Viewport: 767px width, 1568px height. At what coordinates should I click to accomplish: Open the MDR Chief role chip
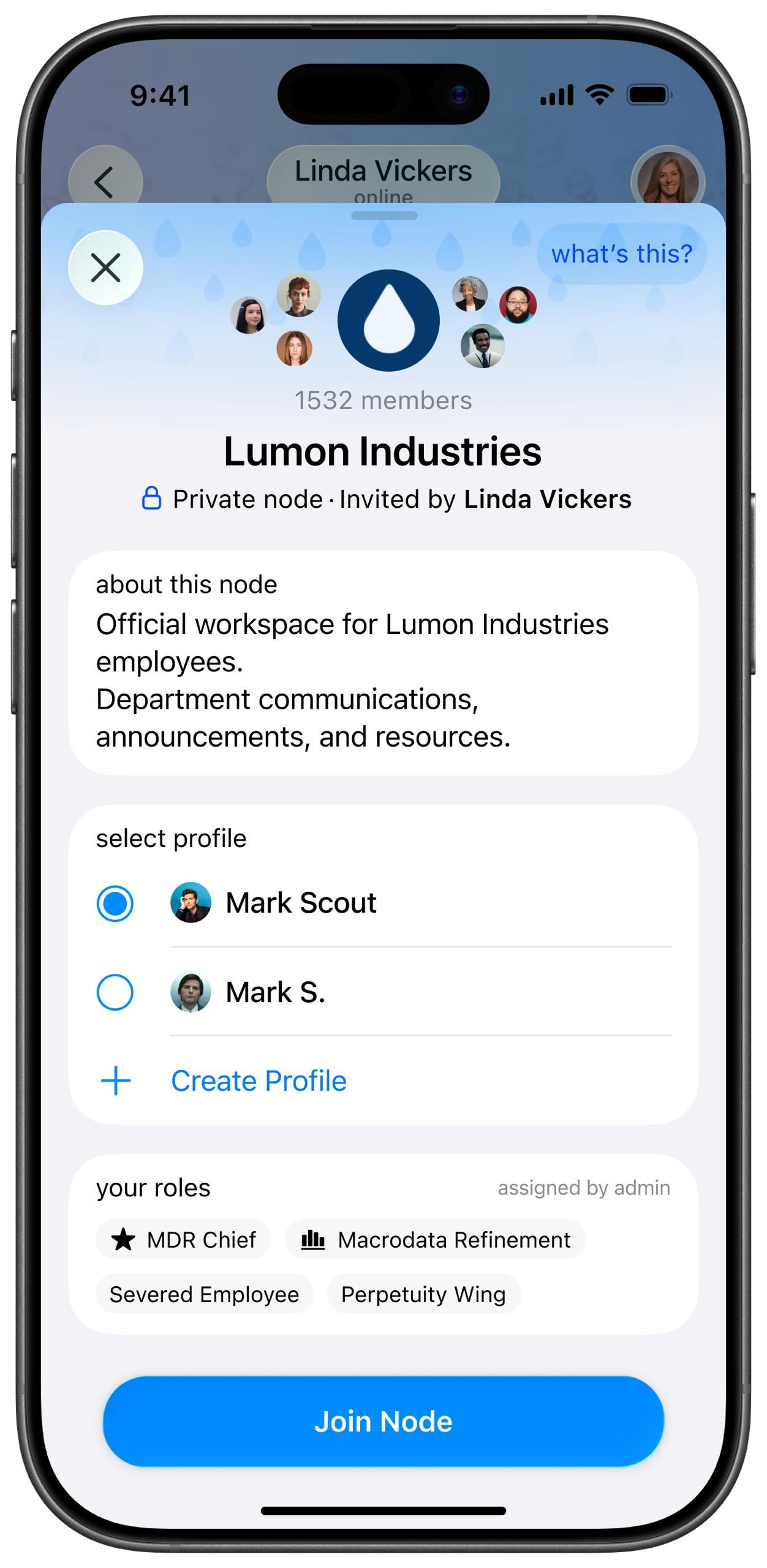pyautogui.click(x=183, y=1240)
